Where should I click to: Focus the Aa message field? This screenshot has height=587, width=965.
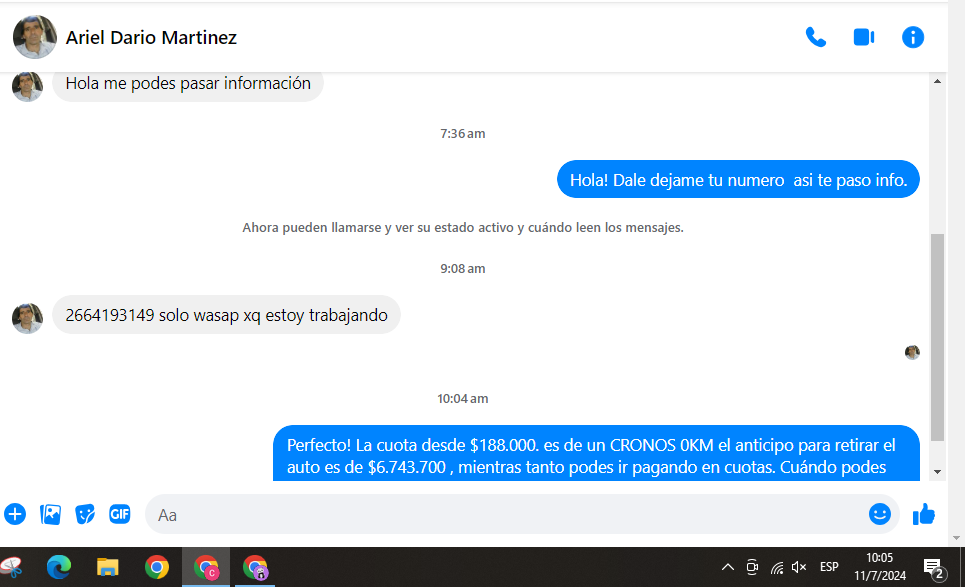(x=500, y=514)
